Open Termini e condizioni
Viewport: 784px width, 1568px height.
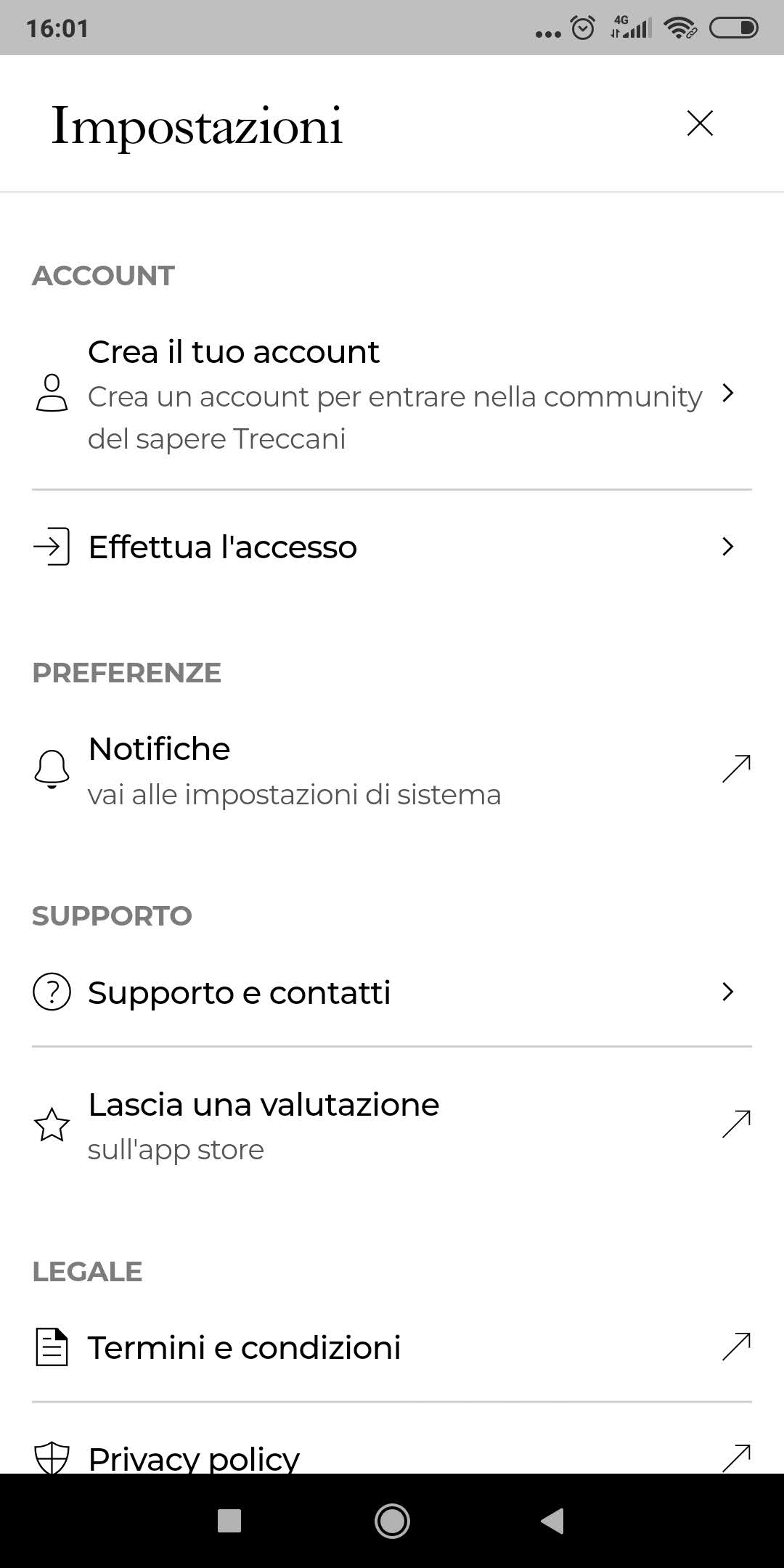tap(392, 1348)
